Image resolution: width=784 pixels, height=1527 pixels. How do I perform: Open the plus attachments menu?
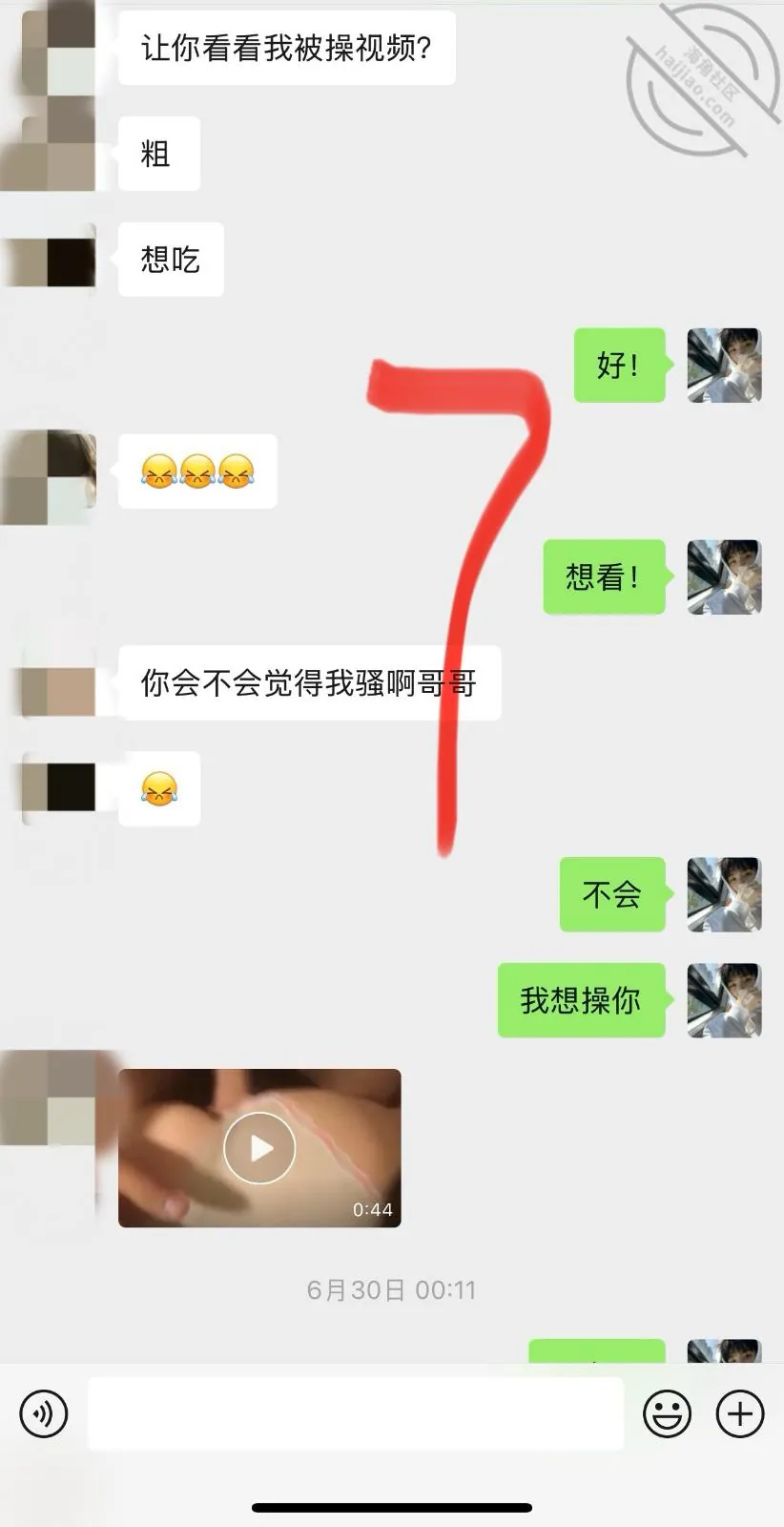click(x=740, y=1413)
